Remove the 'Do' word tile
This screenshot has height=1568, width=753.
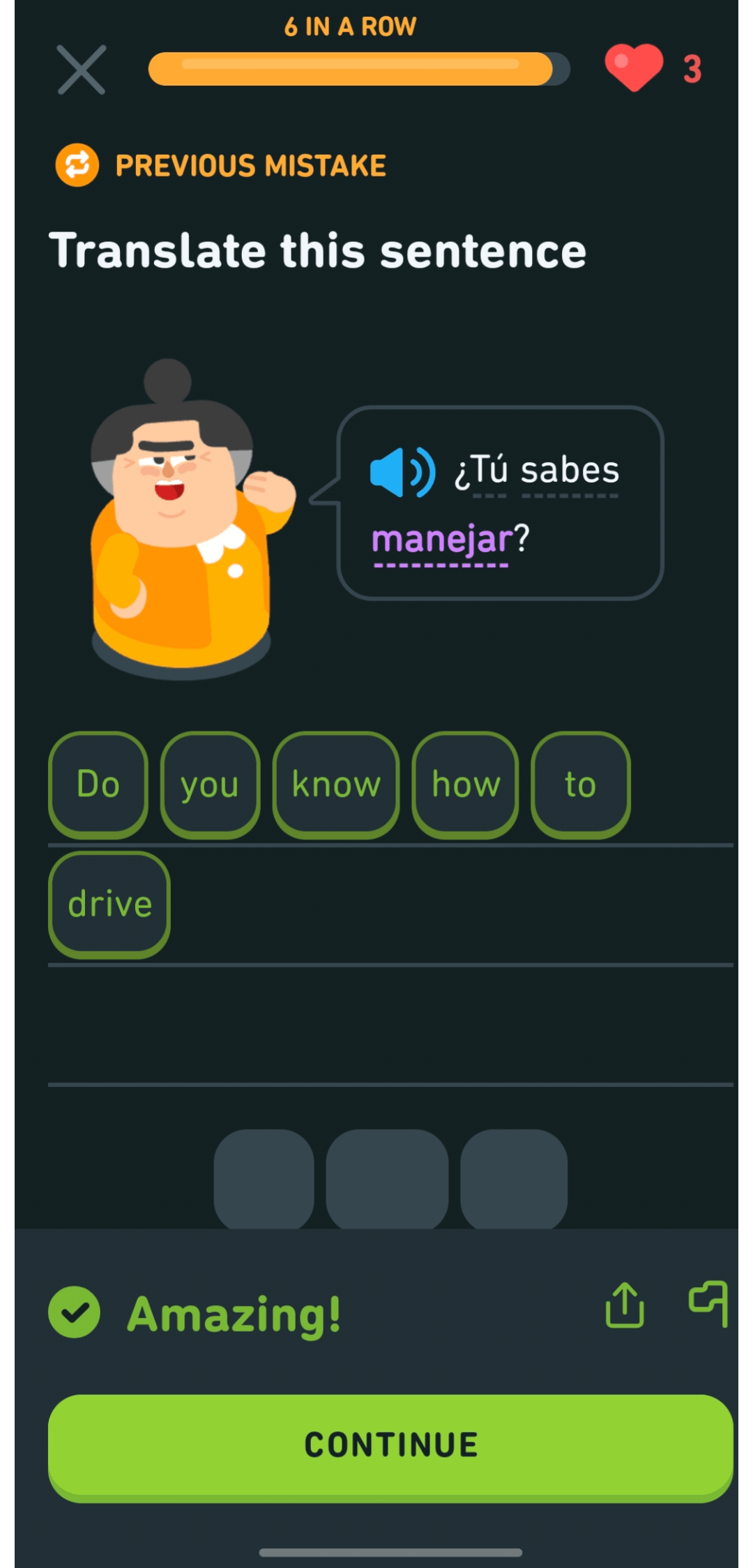98,784
